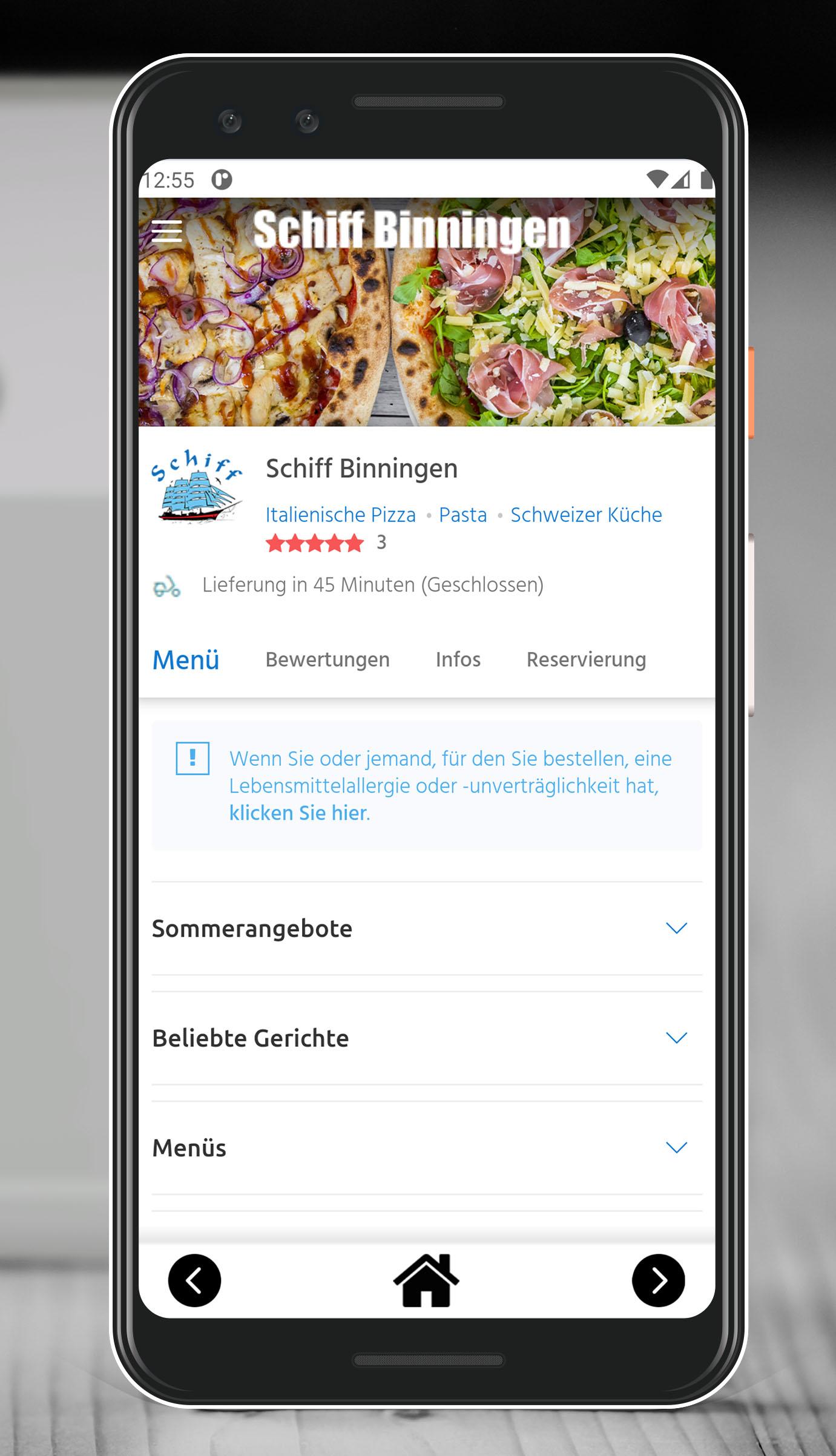836x1456 pixels.
Task: Tap the 'klicken Sie hier' allergy link
Action: (x=298, y=813)
